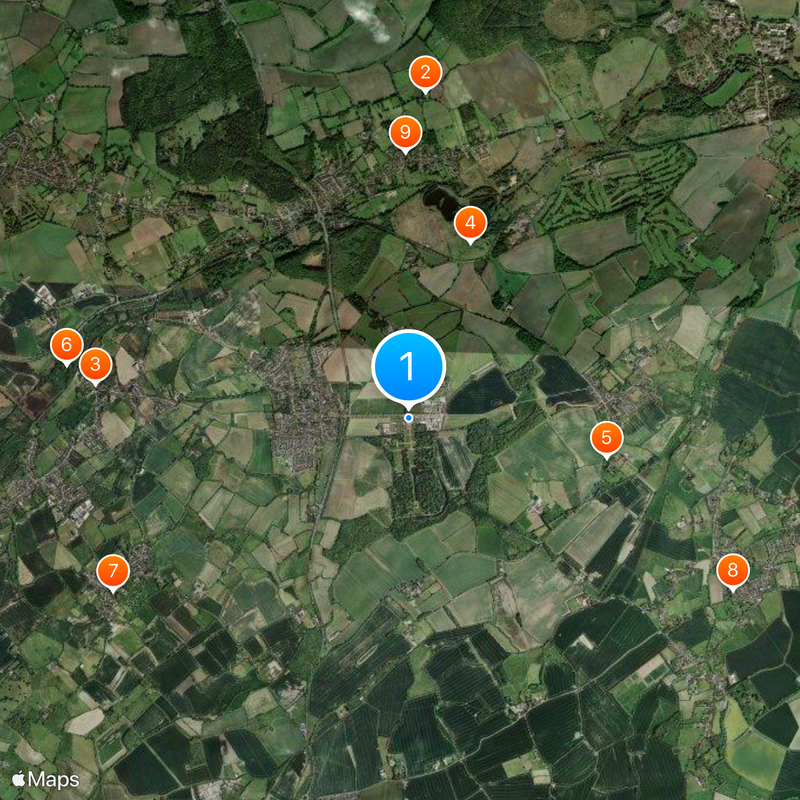Select orange map pin number 7
Image resolution: width=800 pixels, height=800 pixels.
tap(113, 572)
